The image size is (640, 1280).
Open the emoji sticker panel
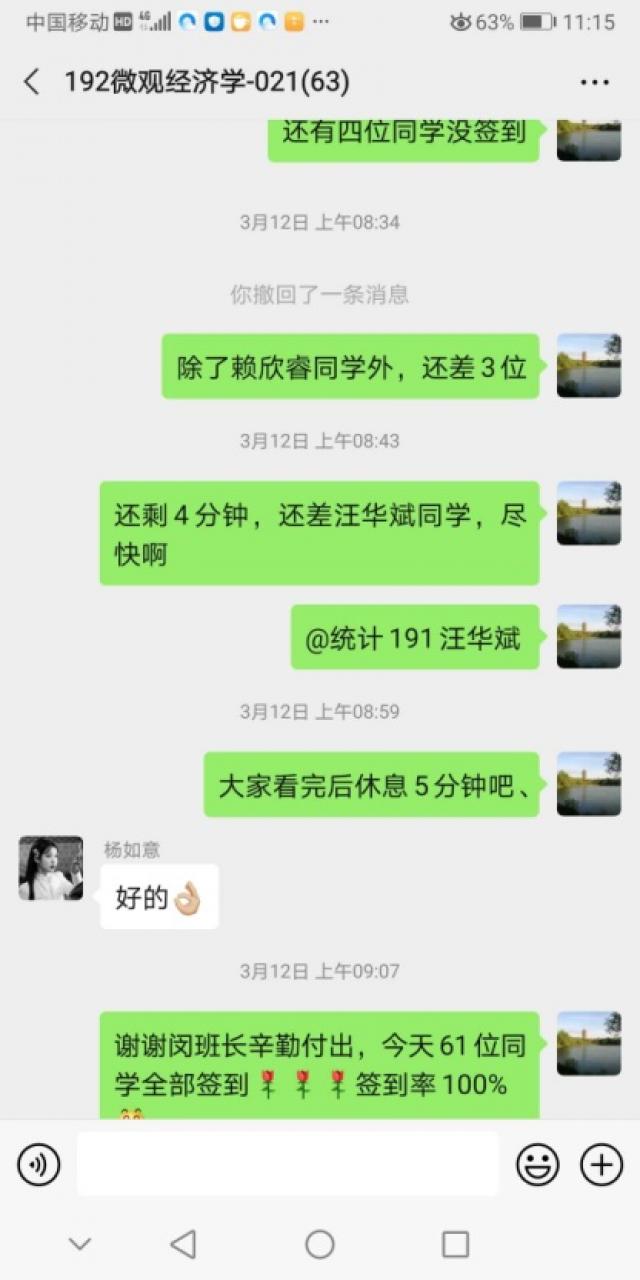(x=537, y=1164)
